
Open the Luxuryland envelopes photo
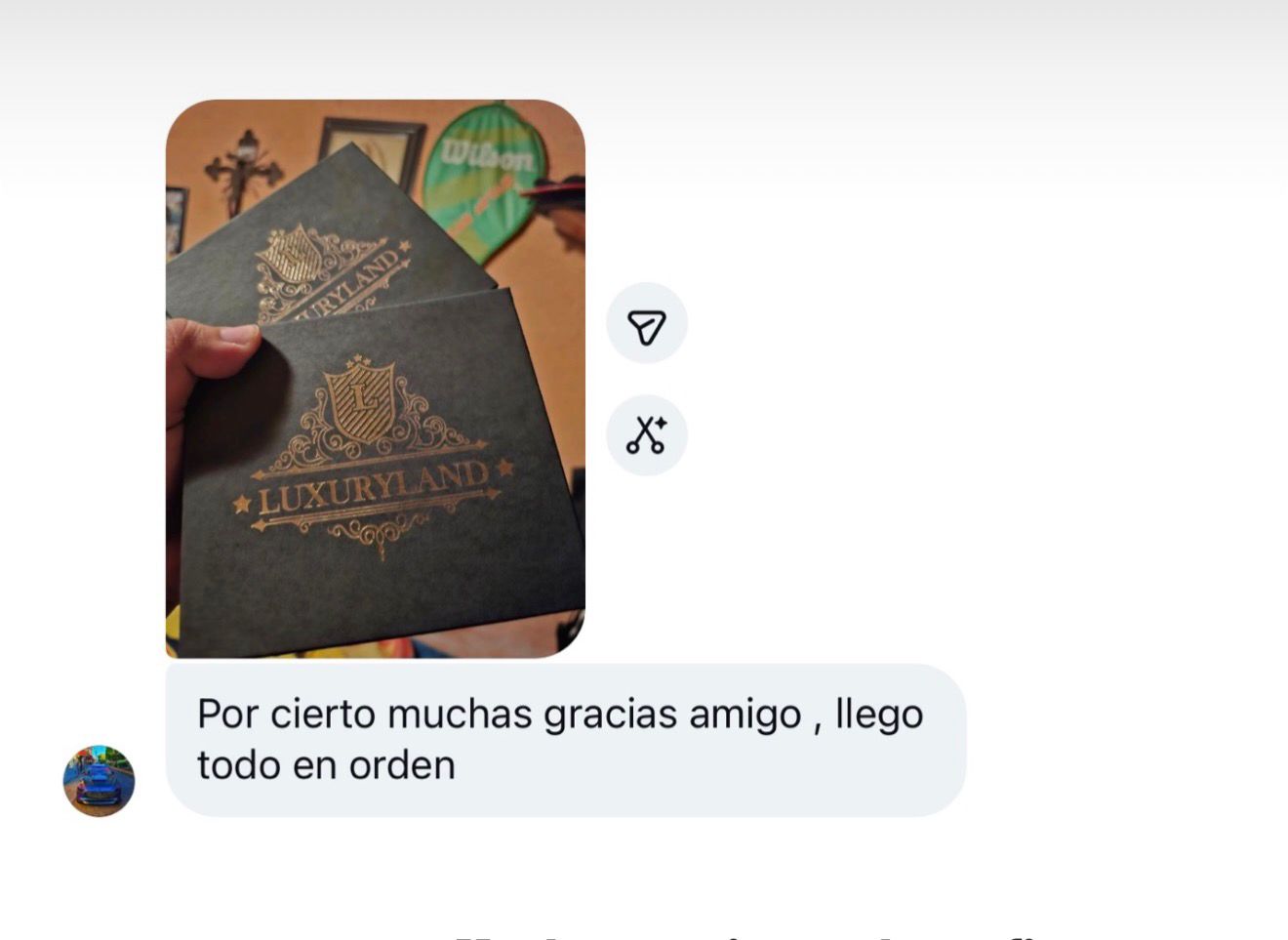376,379
